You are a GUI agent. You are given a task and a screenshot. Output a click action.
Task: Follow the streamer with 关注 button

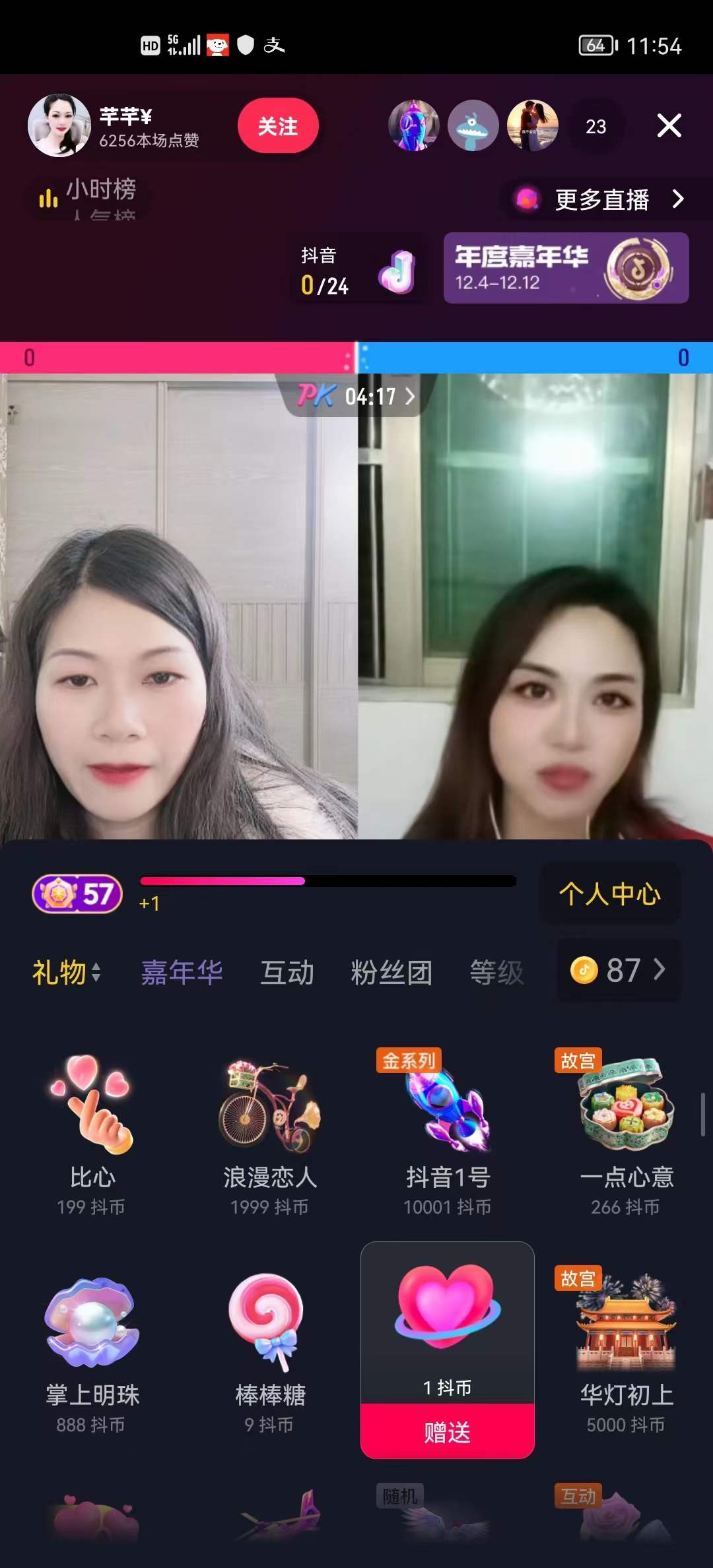point(278,125)
